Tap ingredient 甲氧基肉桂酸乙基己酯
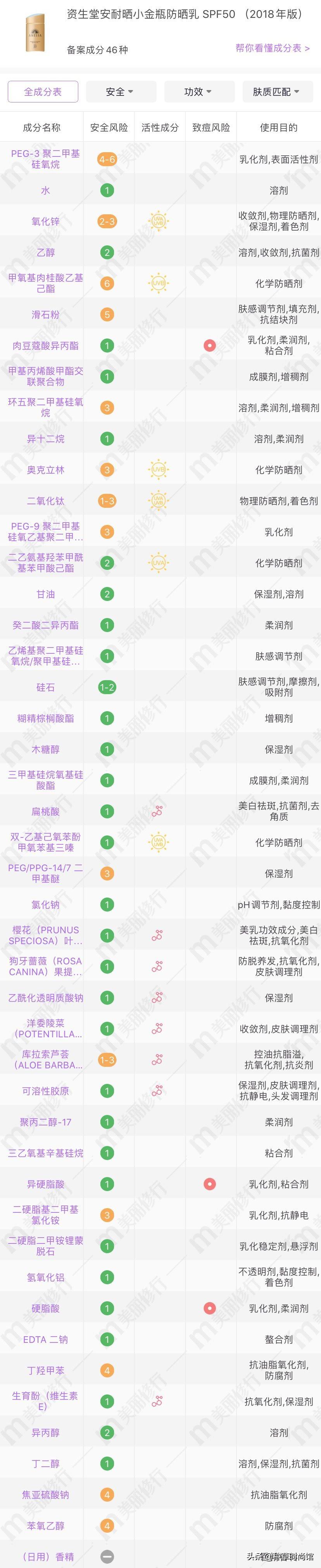This screenshot has width=321, height=1568. (46, 283)
